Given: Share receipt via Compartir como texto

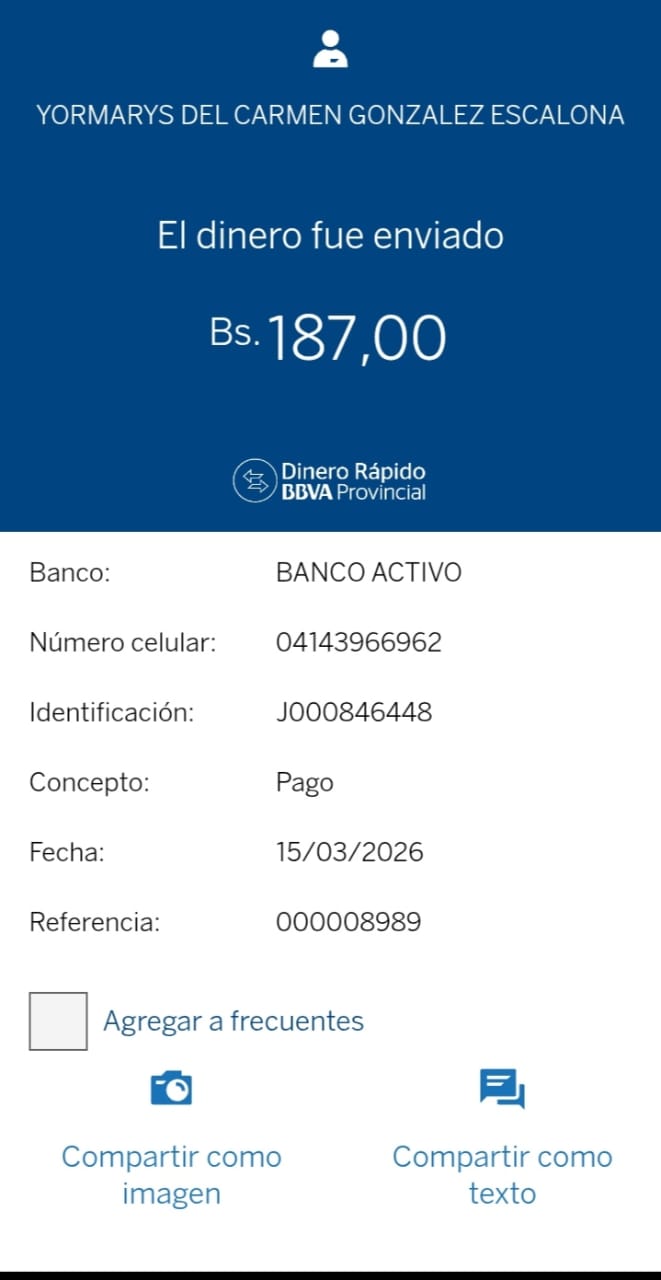Looking at the screenshot, I should (502, 1140).
